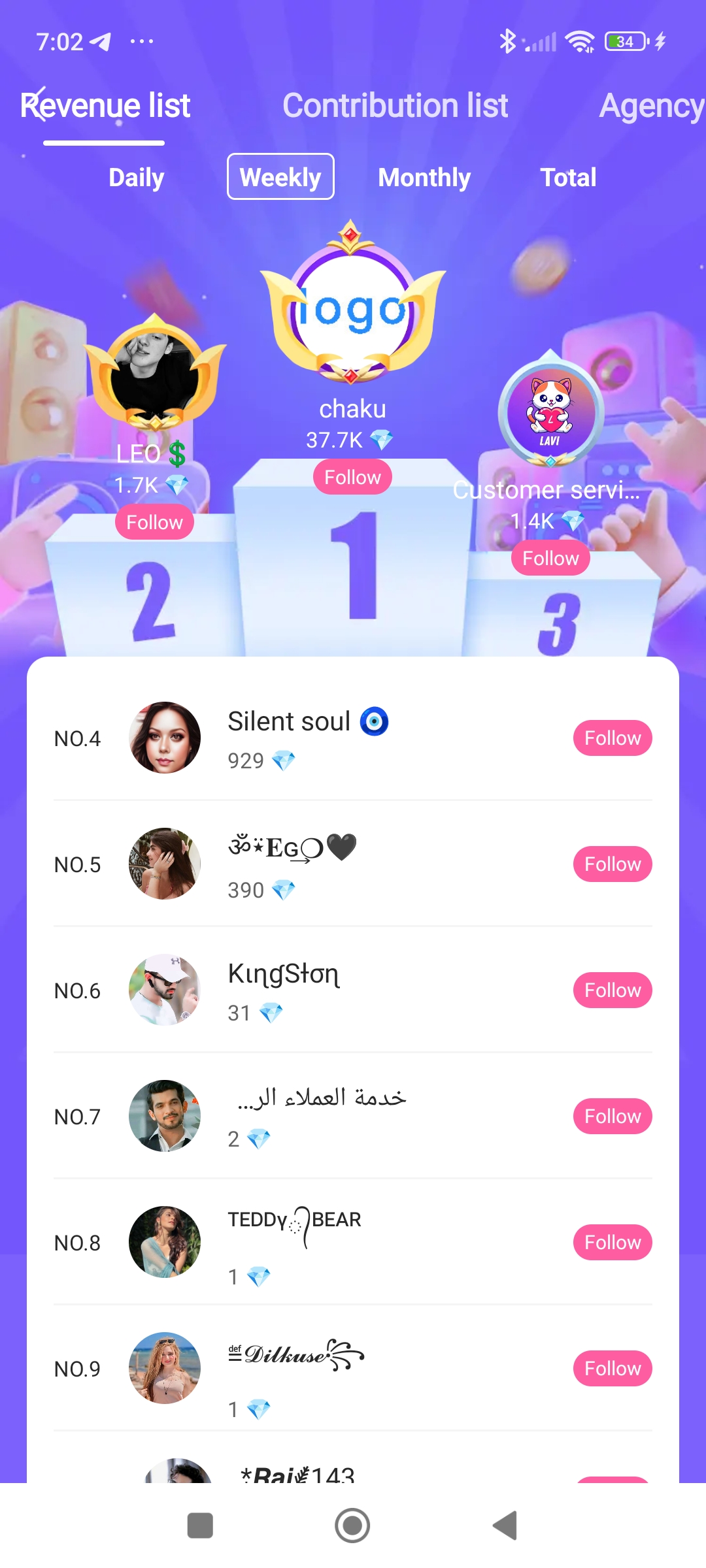This screenshot has width=706, height=1568.
Task: Open KingSton's avatar
Action: coord(165,990)
